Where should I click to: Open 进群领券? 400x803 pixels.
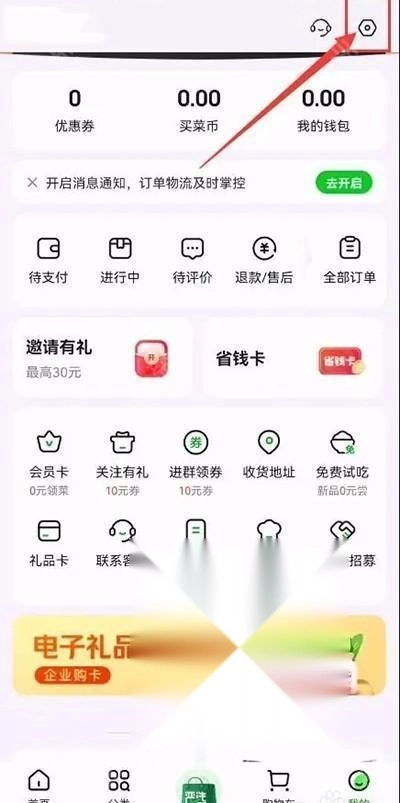196,463
